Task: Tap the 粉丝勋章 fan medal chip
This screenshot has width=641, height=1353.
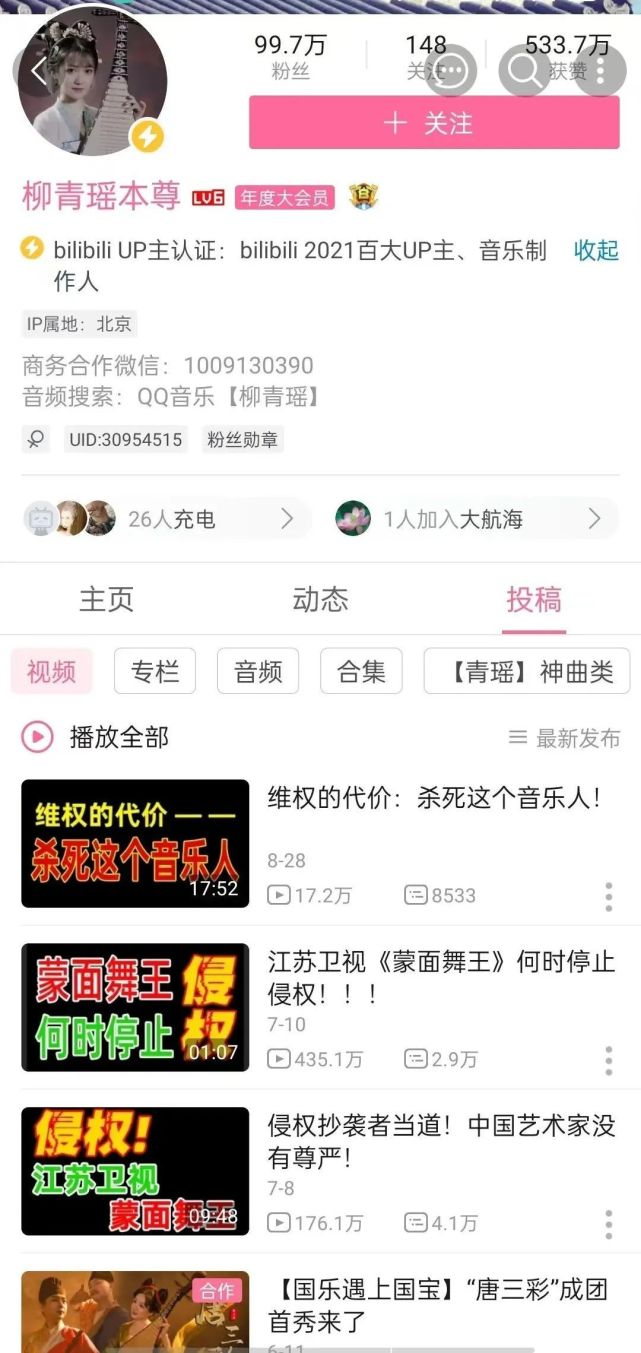Action: [x=242, y=439]
